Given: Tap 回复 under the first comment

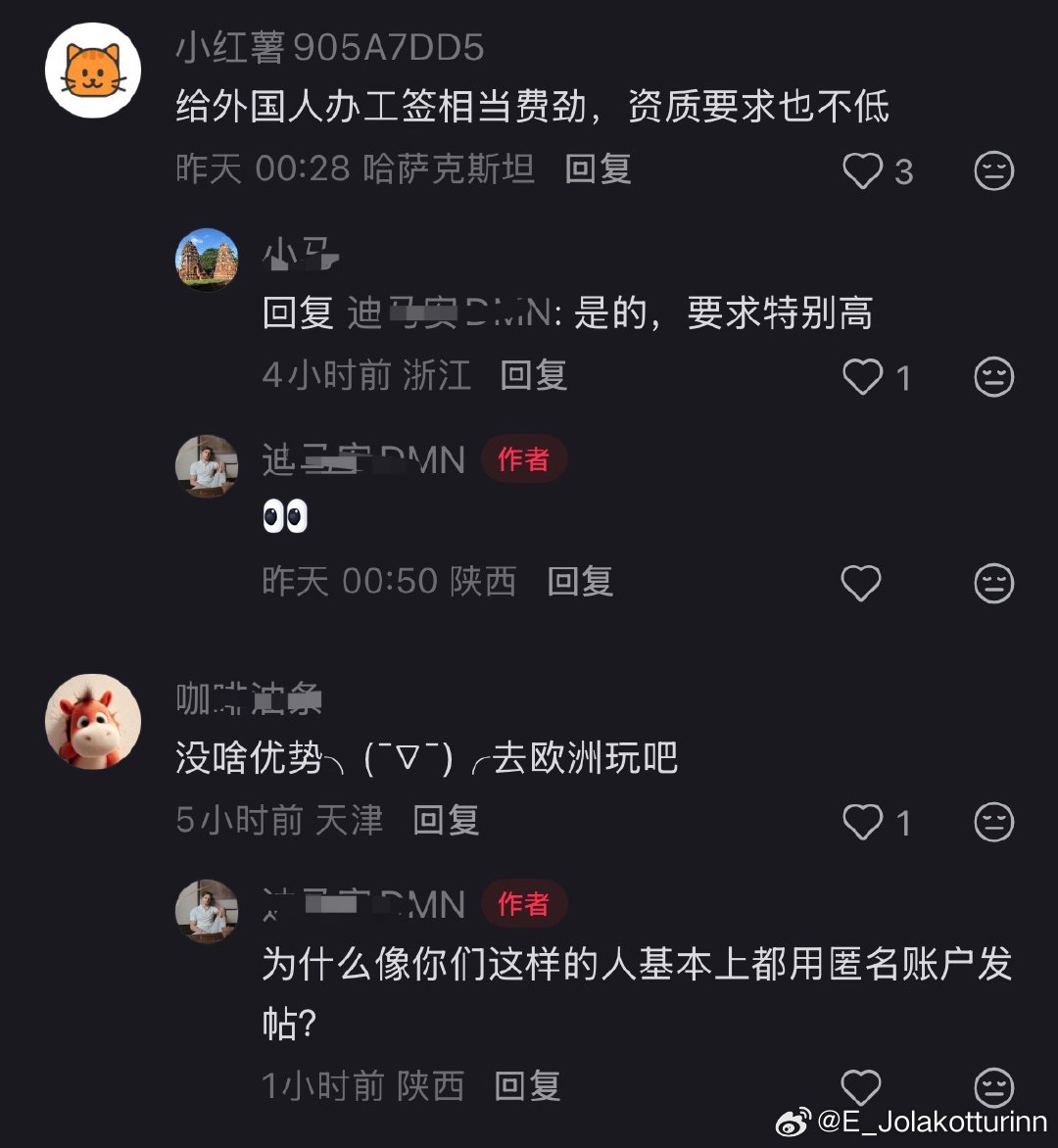Looking at the screenshot, I should pyautogui.click(x=596, y=169).
